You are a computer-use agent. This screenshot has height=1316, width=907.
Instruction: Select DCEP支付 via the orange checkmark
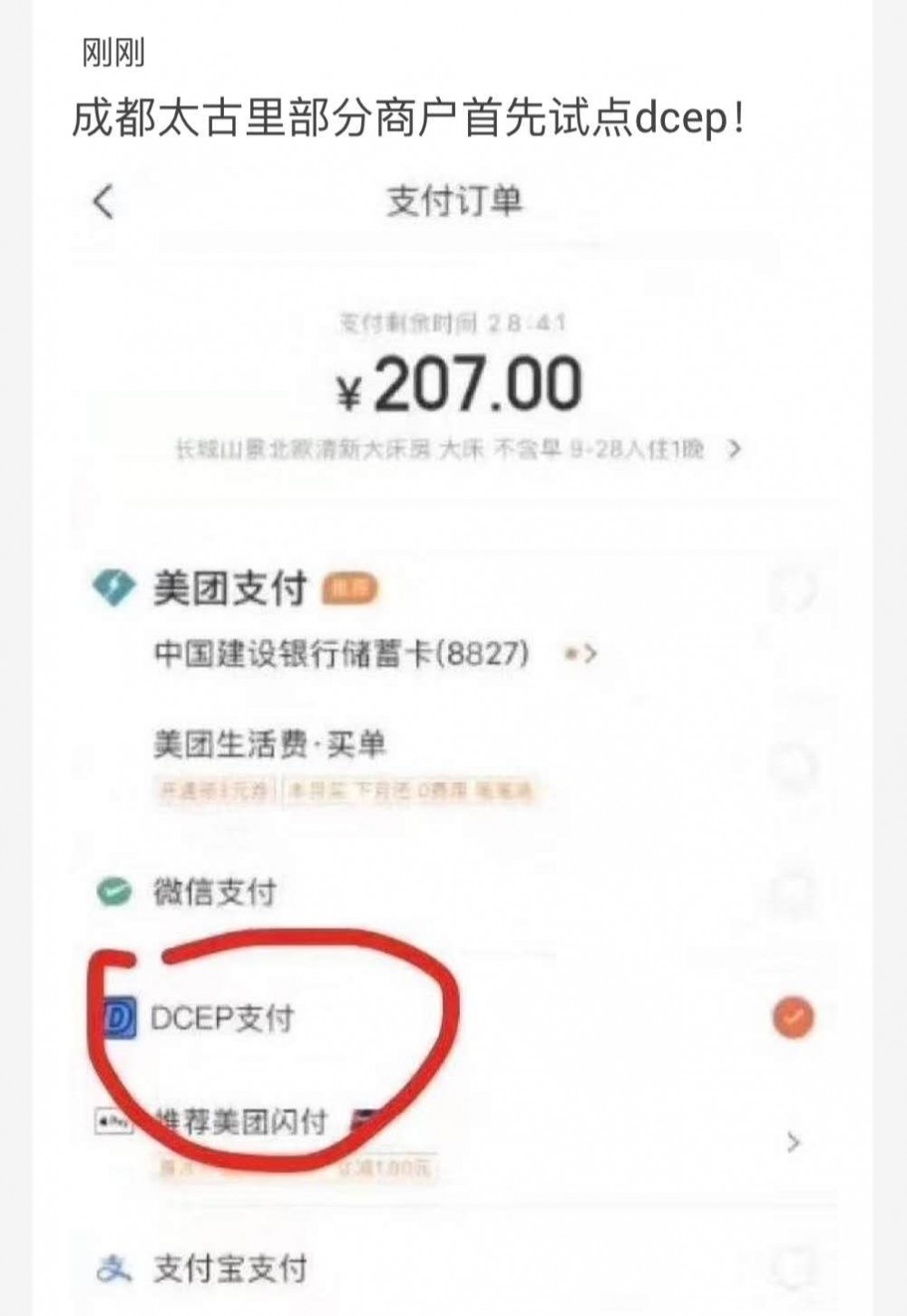tap(792, 1018)
